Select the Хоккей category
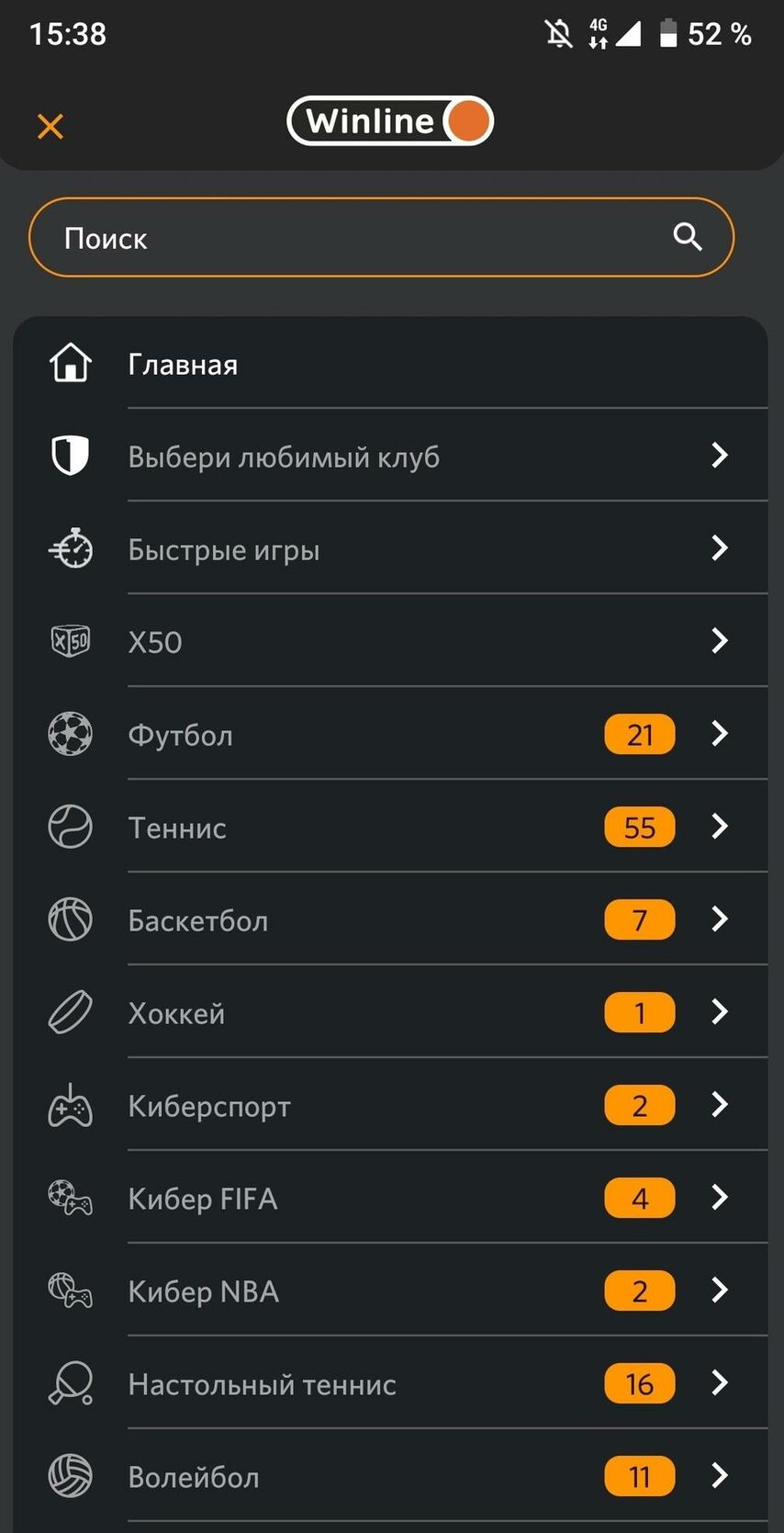Screen dimensions: 784x1533 click(390, 1012)
